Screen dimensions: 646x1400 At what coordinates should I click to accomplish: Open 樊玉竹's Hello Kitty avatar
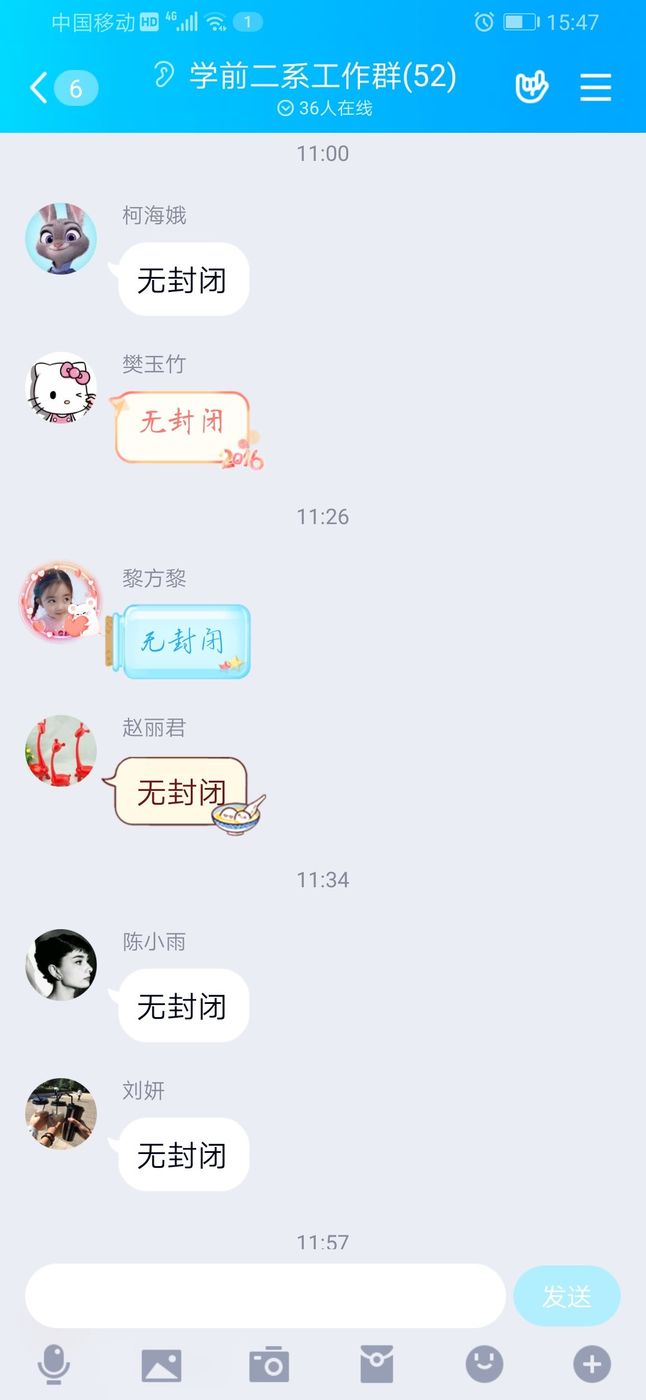point(61,388)
